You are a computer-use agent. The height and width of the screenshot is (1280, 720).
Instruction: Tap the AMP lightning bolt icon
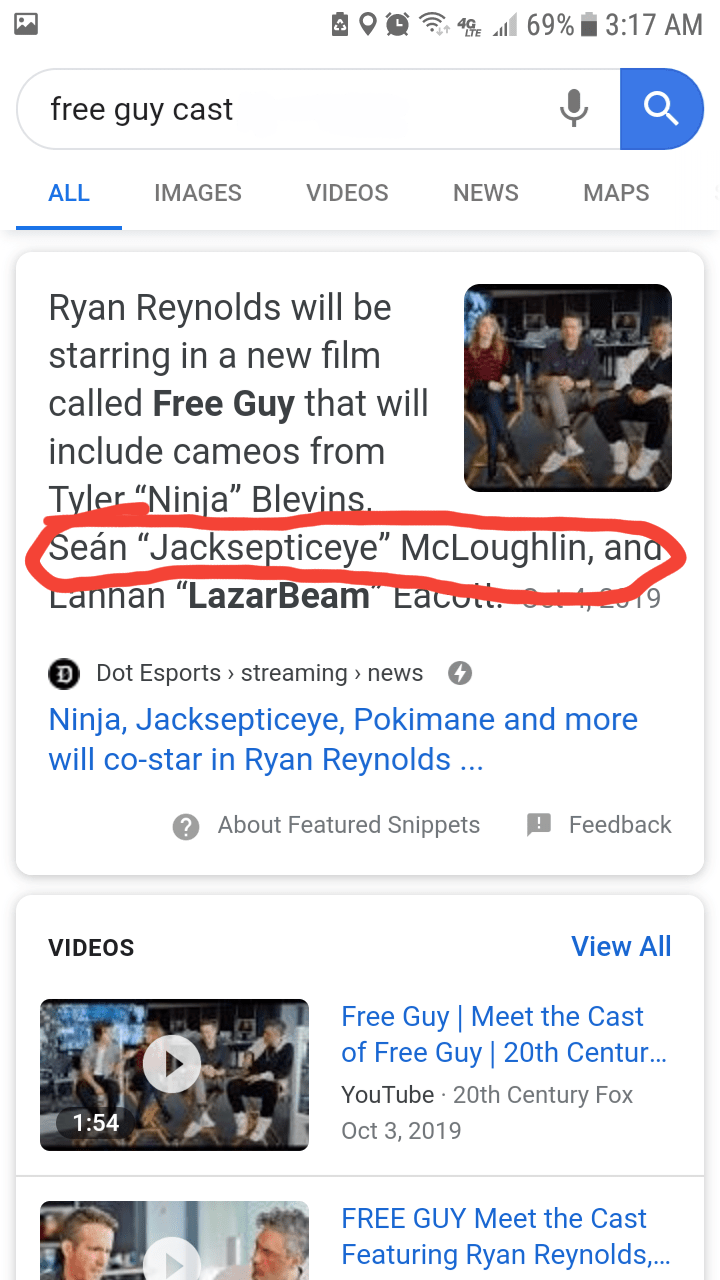(460, 674)
